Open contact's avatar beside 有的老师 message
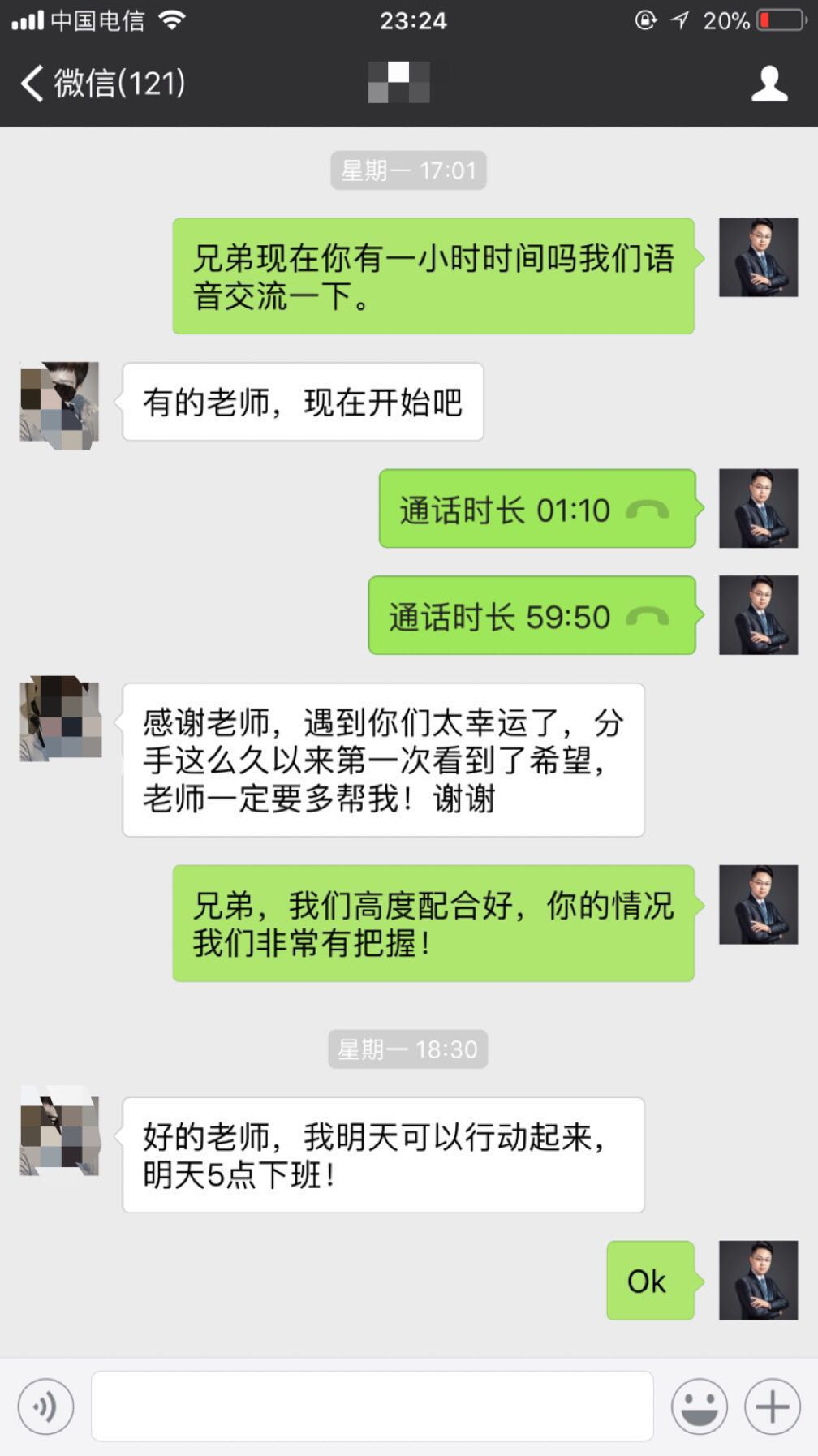818x1456 pixels. pos(59,403)
